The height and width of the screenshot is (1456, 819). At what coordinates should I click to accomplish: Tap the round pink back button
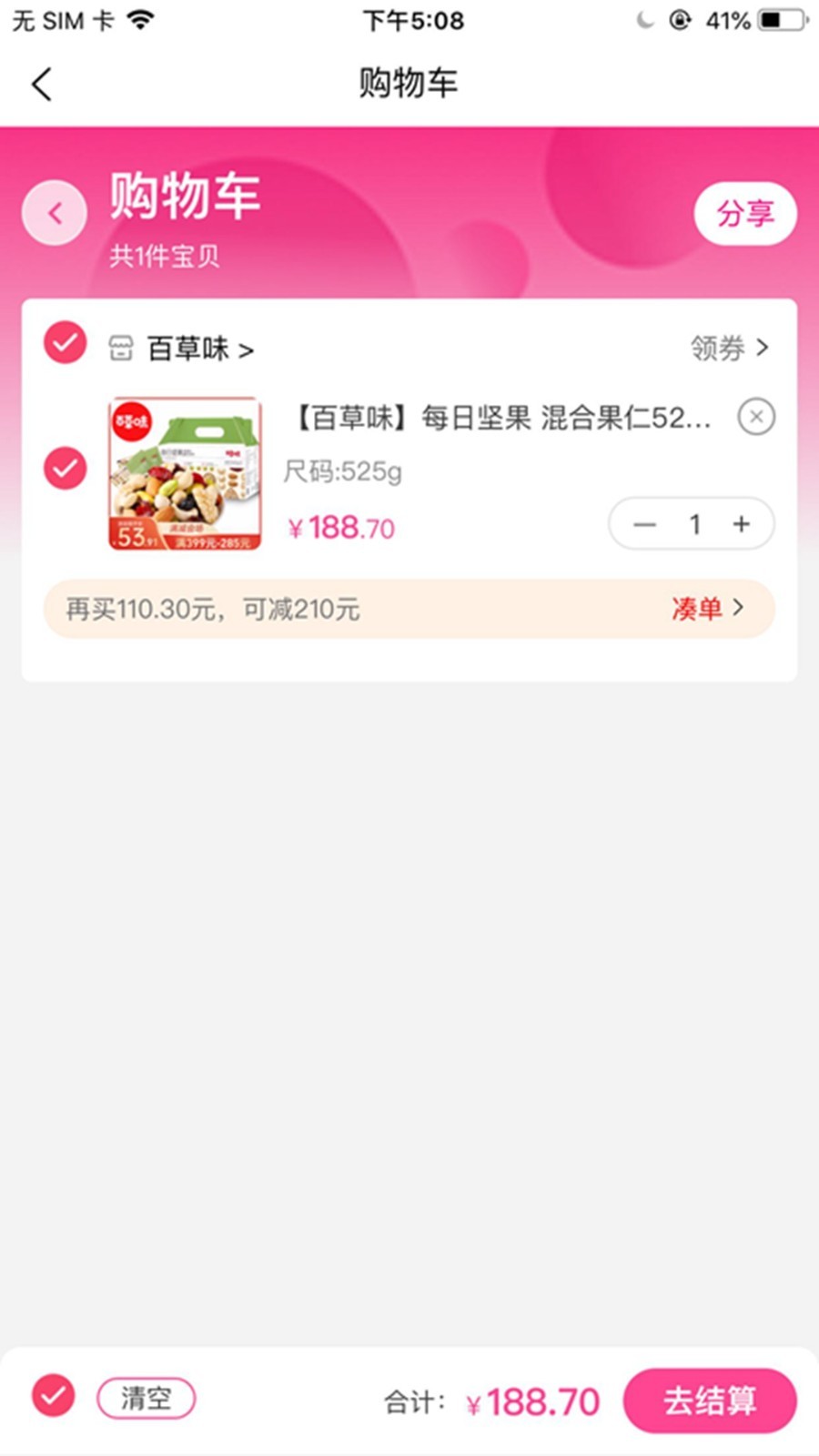(55, 213)
